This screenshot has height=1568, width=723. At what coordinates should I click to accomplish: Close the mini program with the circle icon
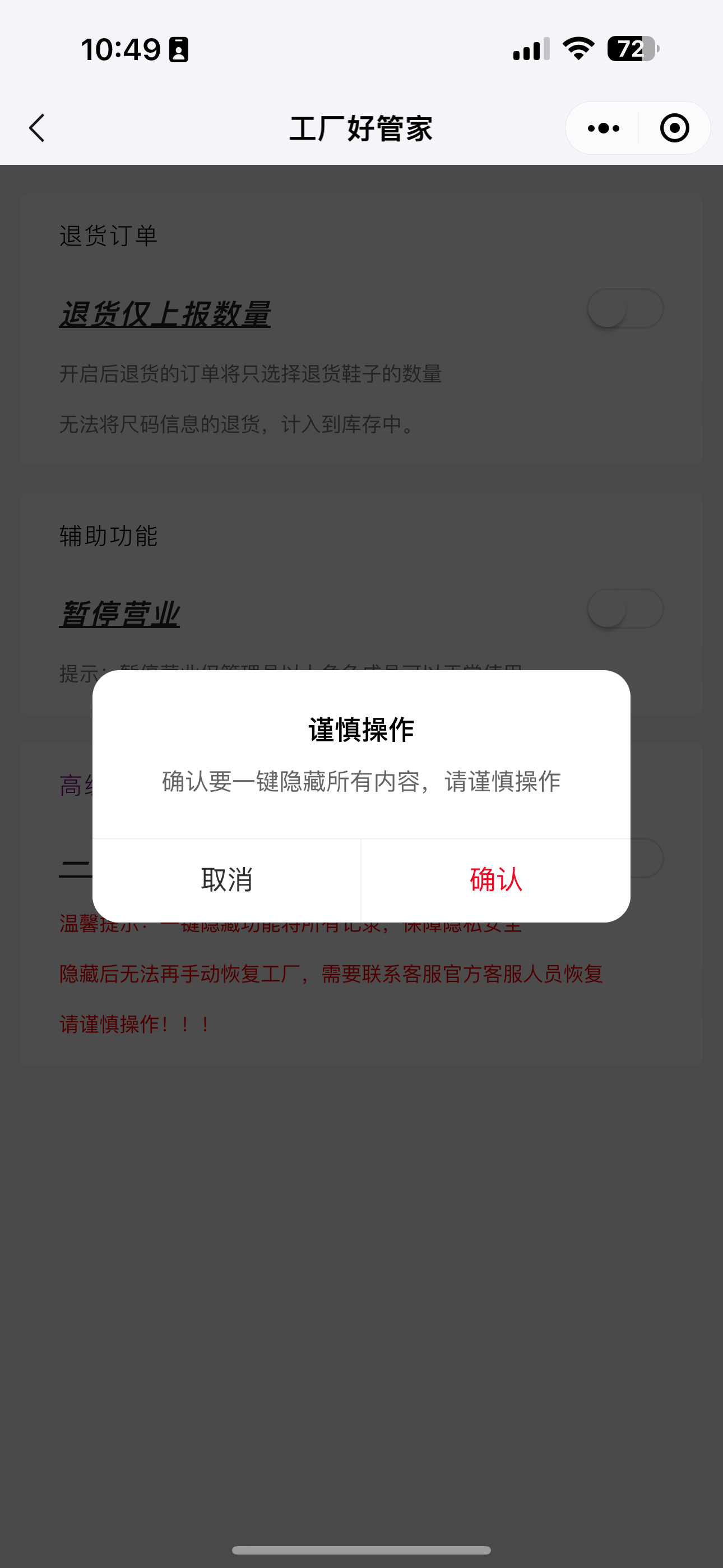click(674, 128)
